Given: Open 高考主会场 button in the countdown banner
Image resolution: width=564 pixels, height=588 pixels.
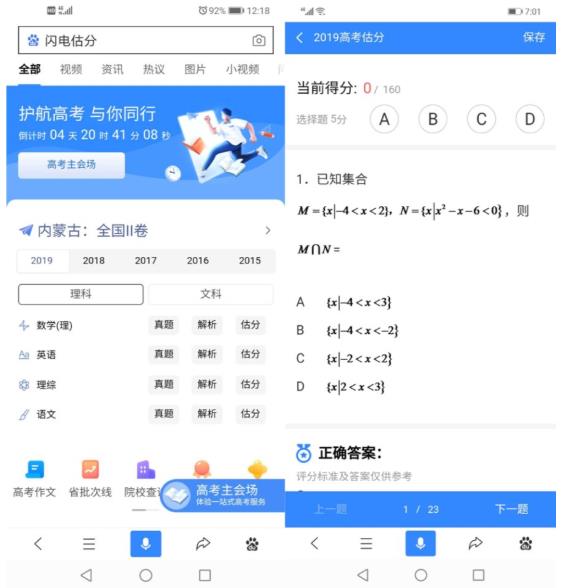Looking at the screenshot, I should (71, 165).
